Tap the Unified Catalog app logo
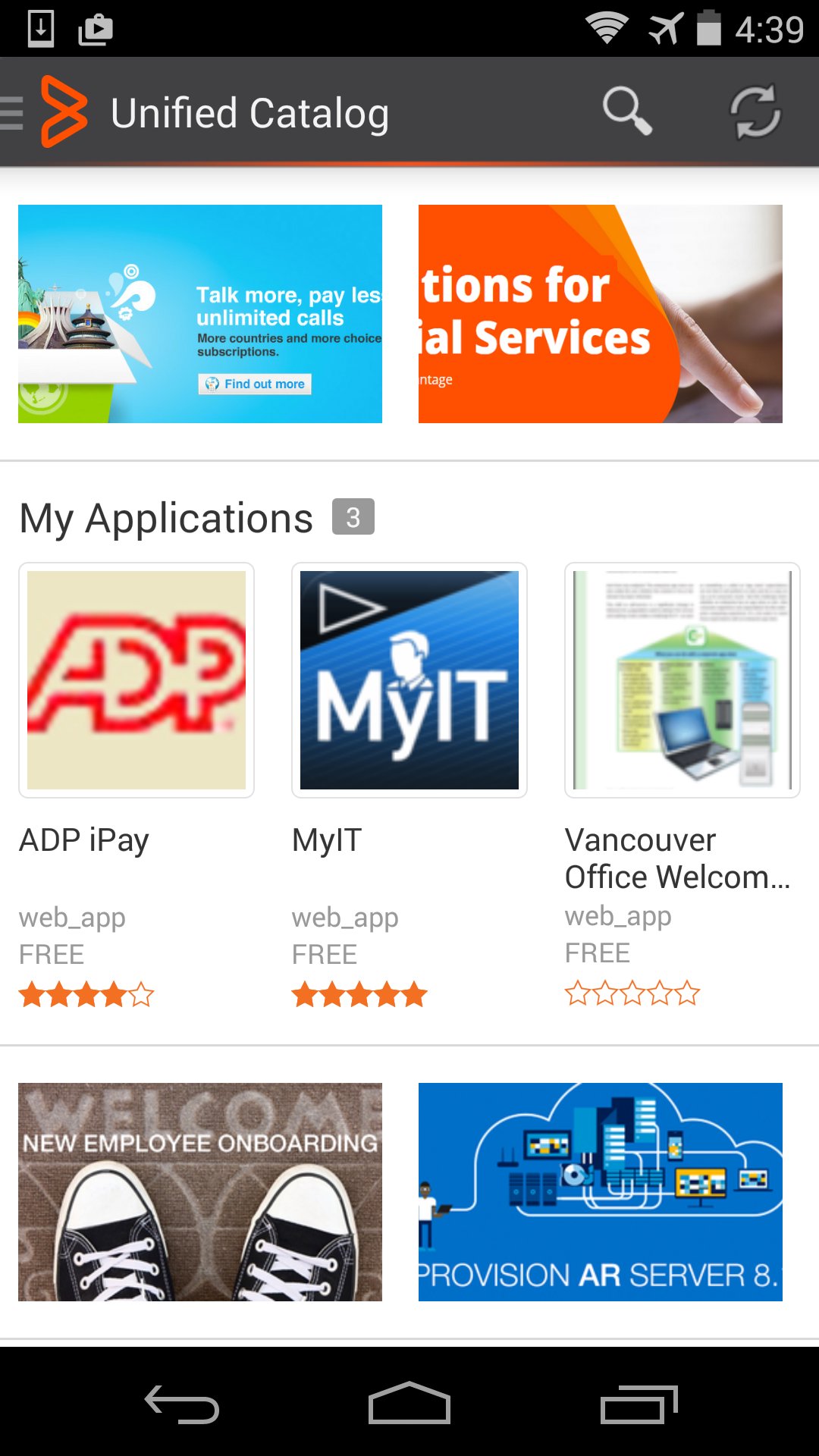The width and height of the screenshot is (819, 1456). click(64, 112)
